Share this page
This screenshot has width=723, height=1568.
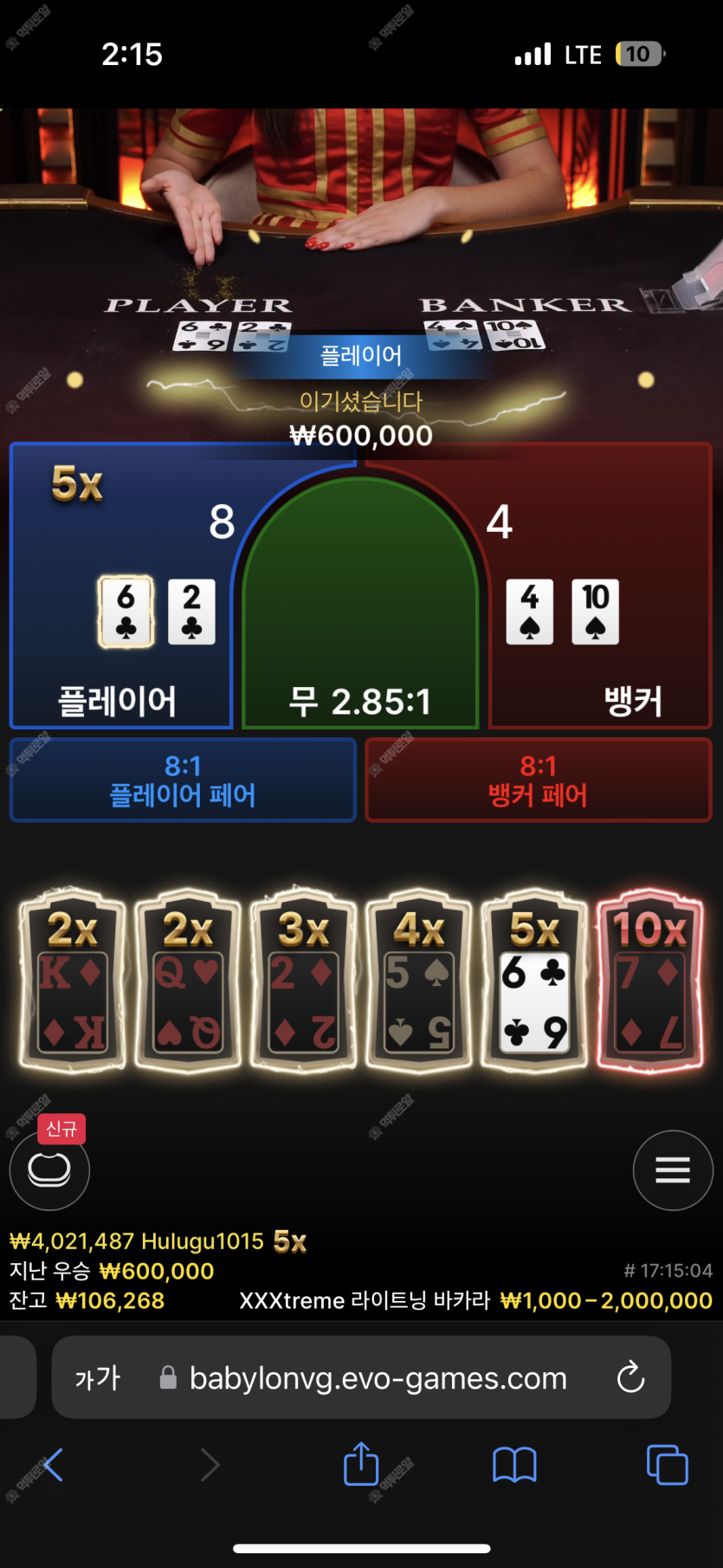[x=361, y=1465]
